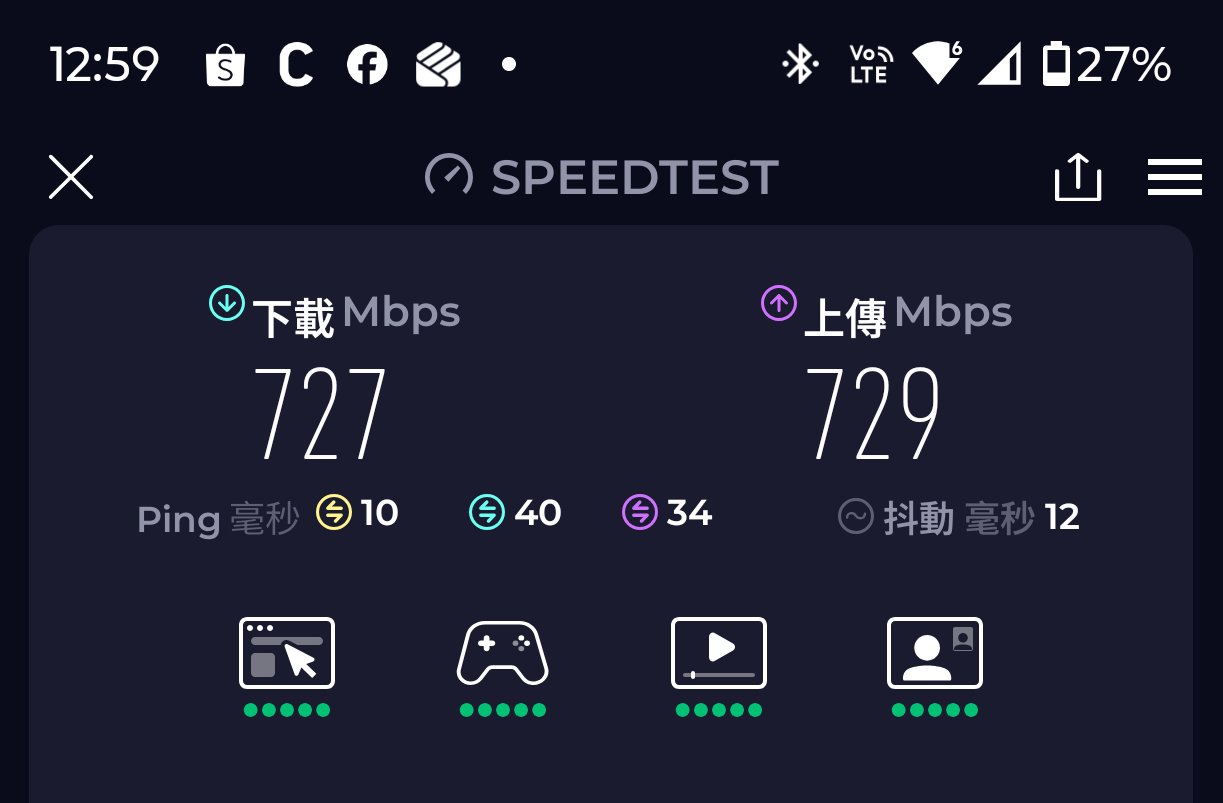Tap the video streaming experience icon
Screen dimensions: 1223x803
(x=718, y=653)
